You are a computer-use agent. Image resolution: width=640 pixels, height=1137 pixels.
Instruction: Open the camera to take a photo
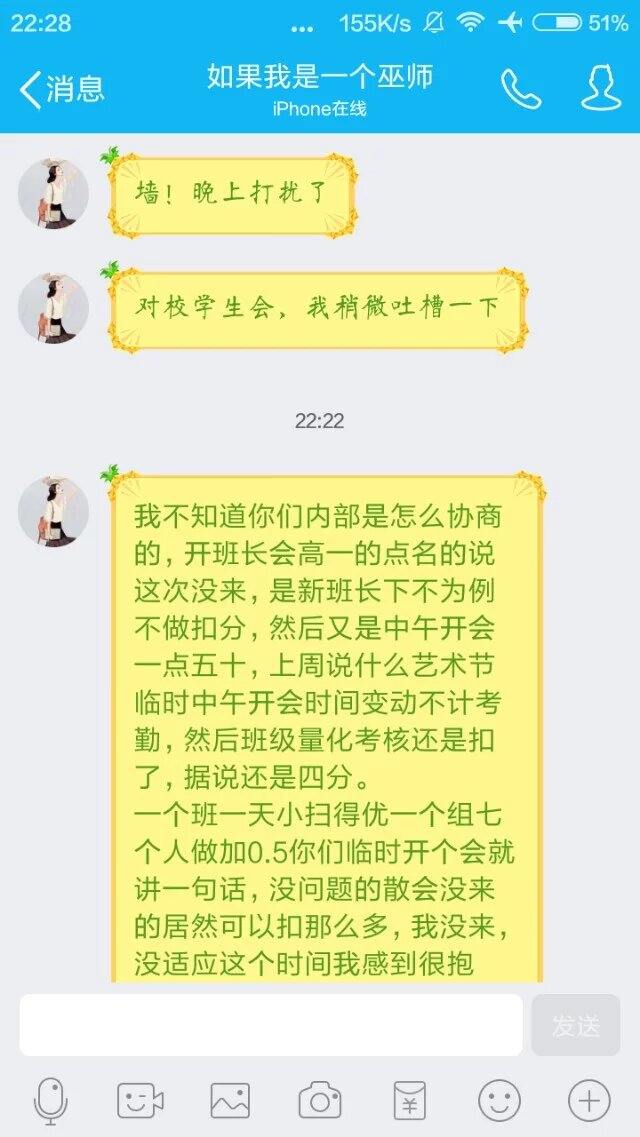click(320, 1101)
